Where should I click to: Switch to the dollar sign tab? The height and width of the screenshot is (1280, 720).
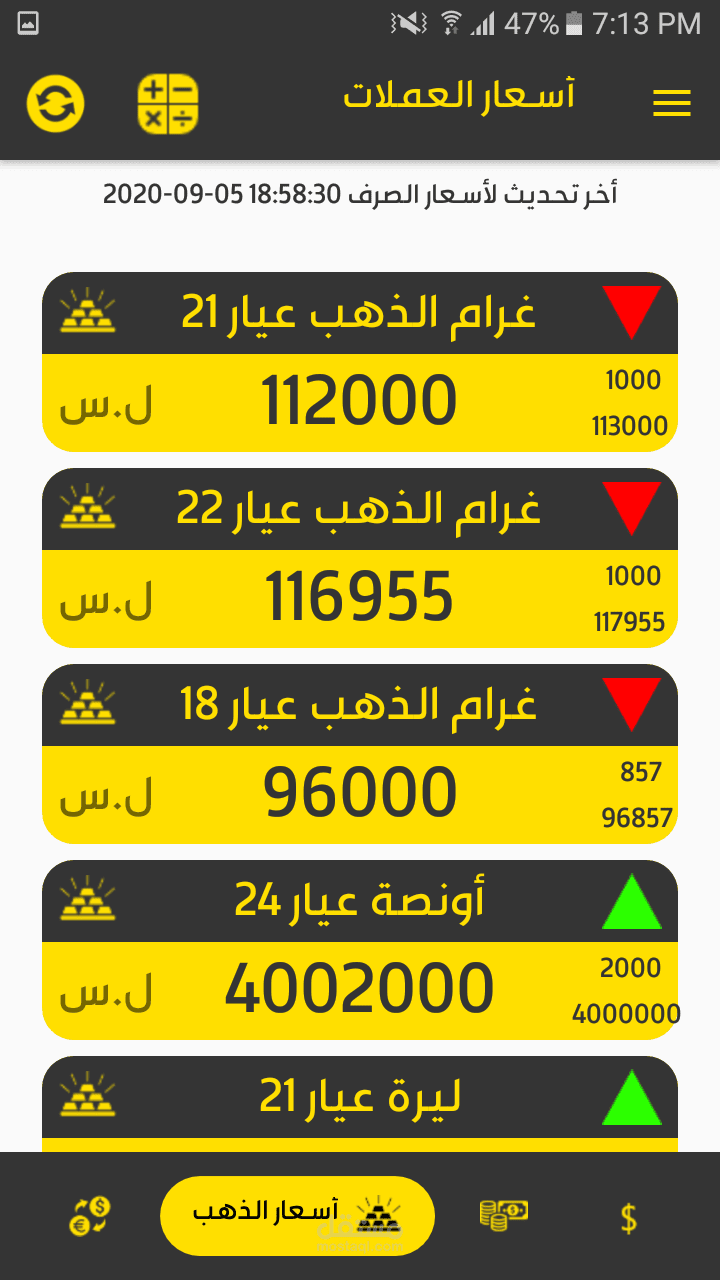click(629, 1218)
